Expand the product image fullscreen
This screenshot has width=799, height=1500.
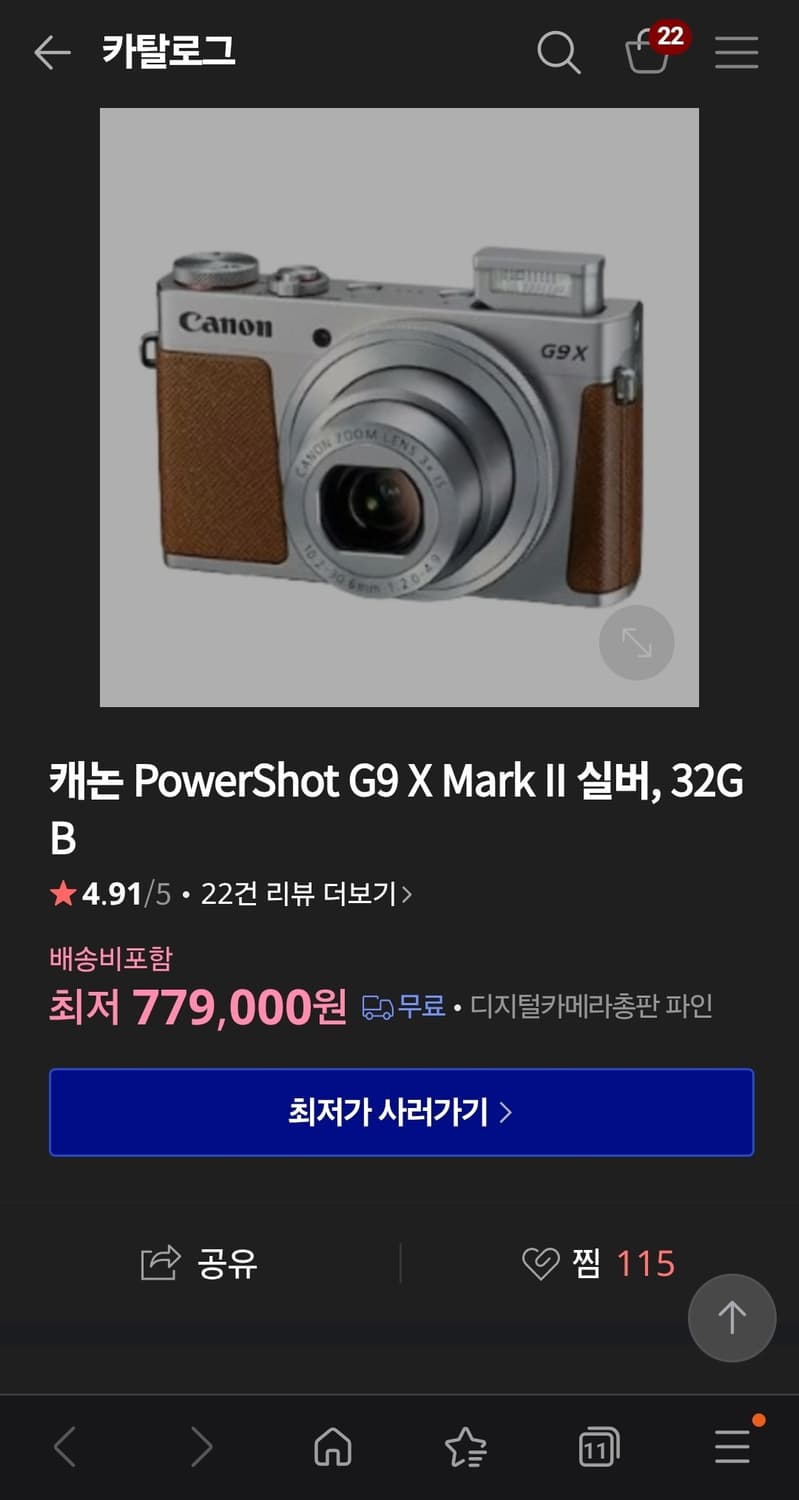[x=636, y=643]
